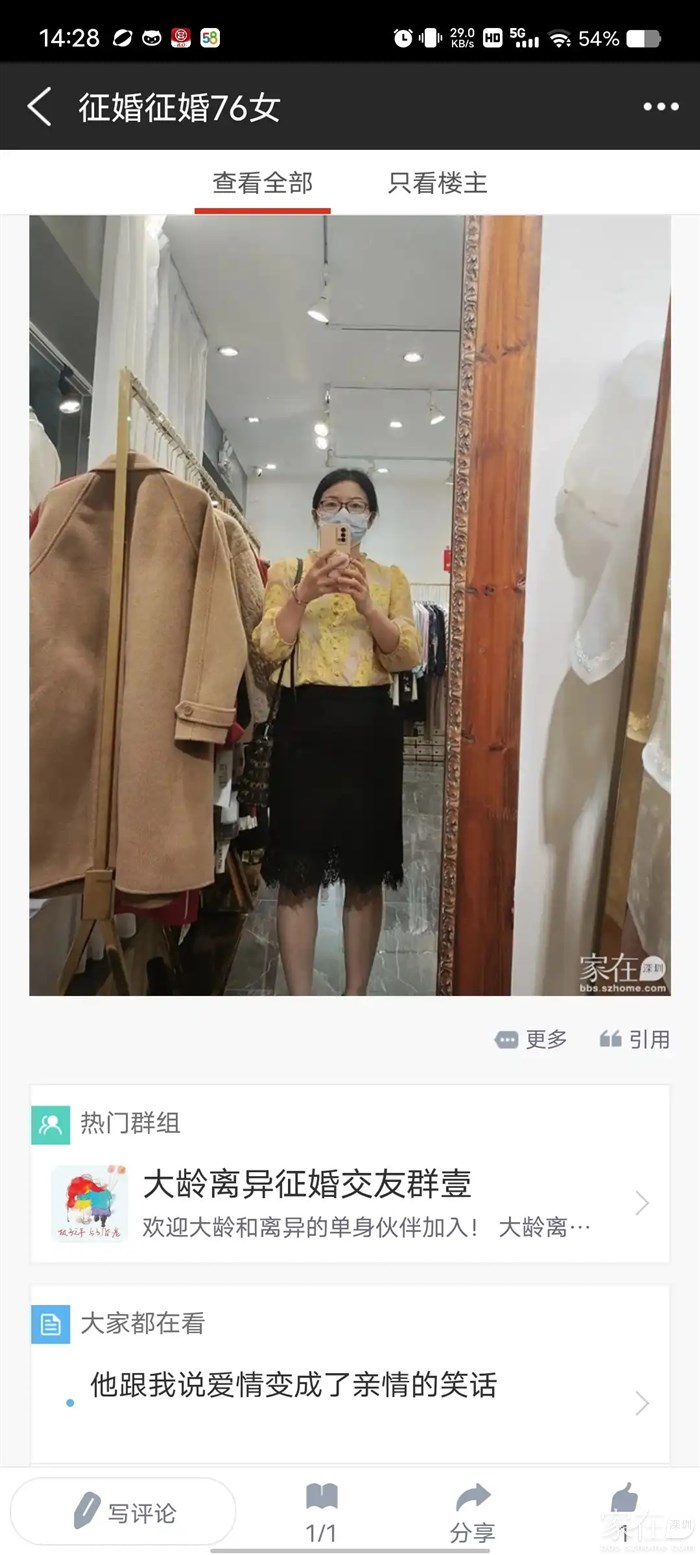
Task: Open the posted mirror selfie photo
Action: (349, 605)
